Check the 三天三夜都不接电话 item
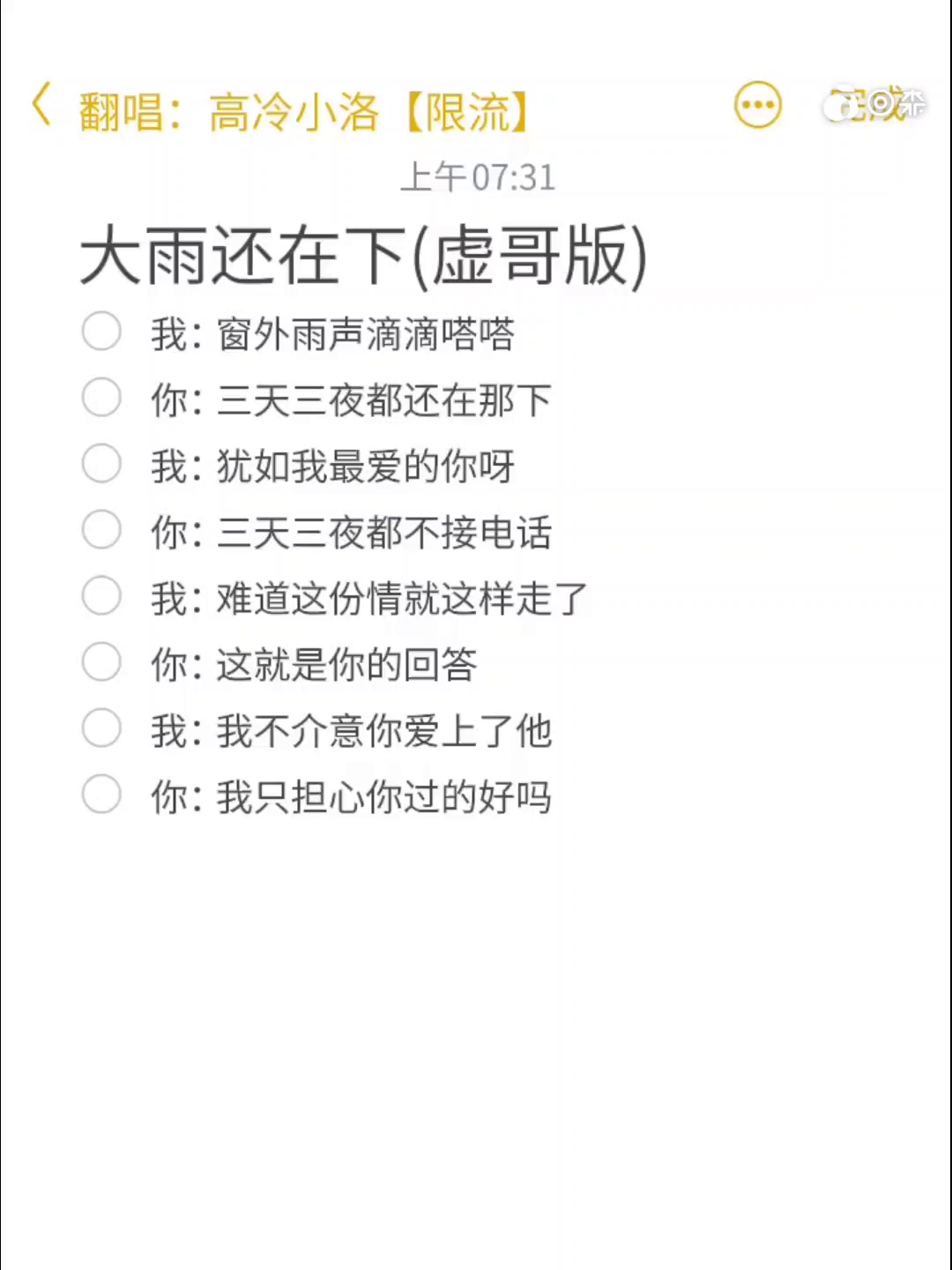The image size is (952, 1270). pyautogui.click(x=101, y=530)
